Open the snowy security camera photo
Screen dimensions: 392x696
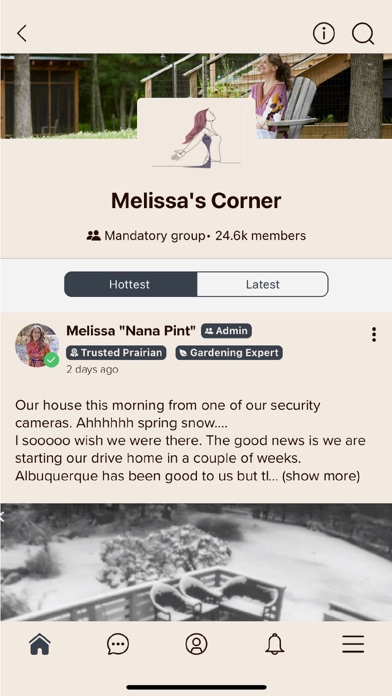coord(196,562)
